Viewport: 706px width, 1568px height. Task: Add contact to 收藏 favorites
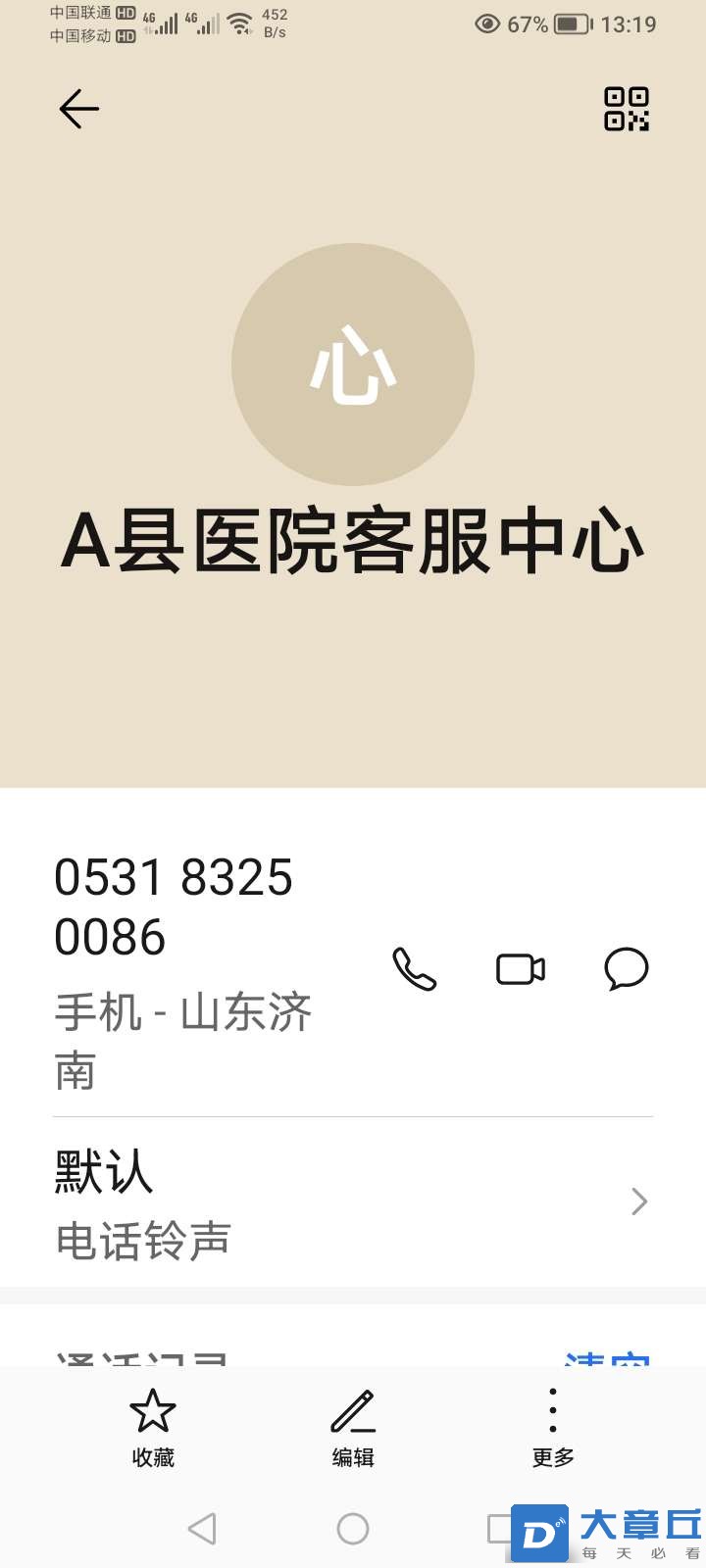click(153, 1427)
